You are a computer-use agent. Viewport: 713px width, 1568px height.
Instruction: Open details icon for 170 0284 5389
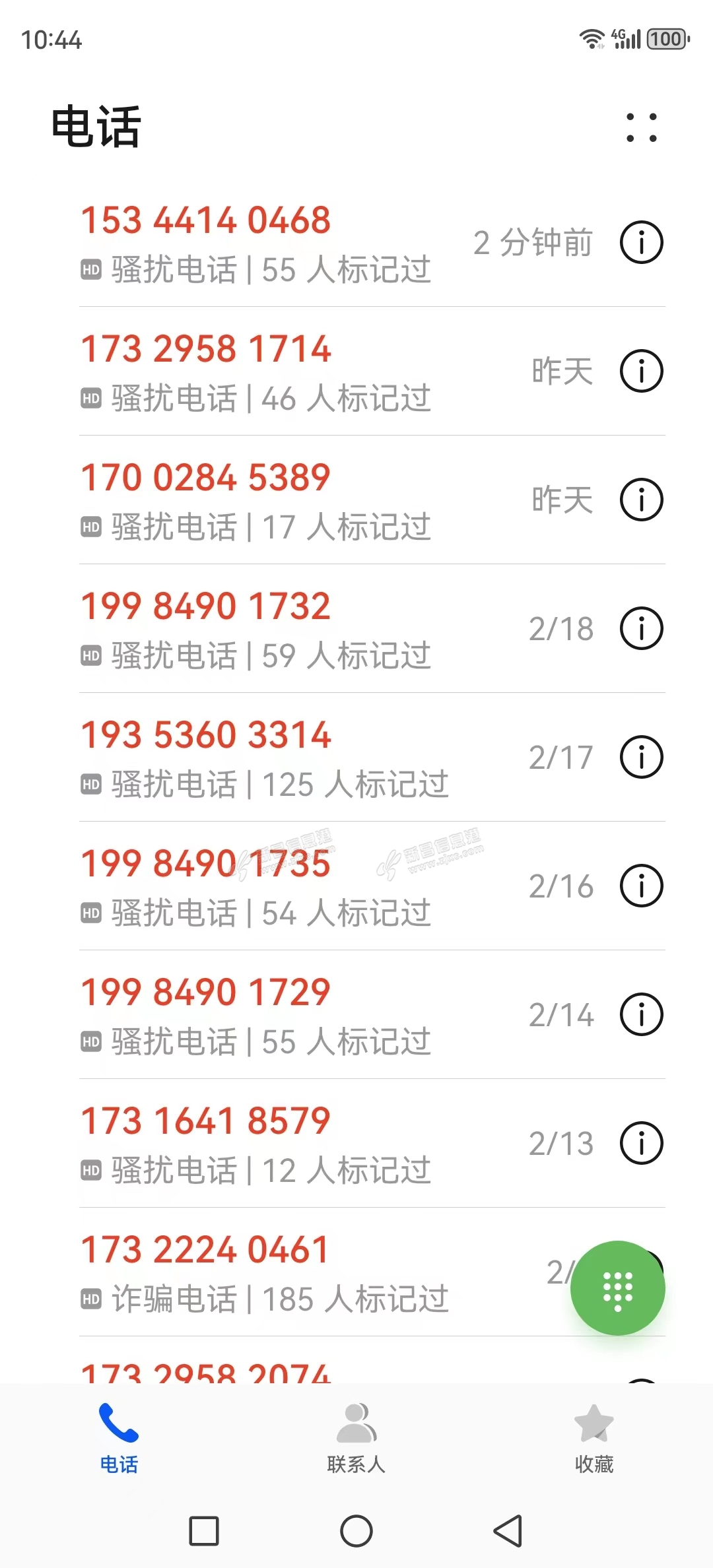pyautogui.click(x=641, y=500)
